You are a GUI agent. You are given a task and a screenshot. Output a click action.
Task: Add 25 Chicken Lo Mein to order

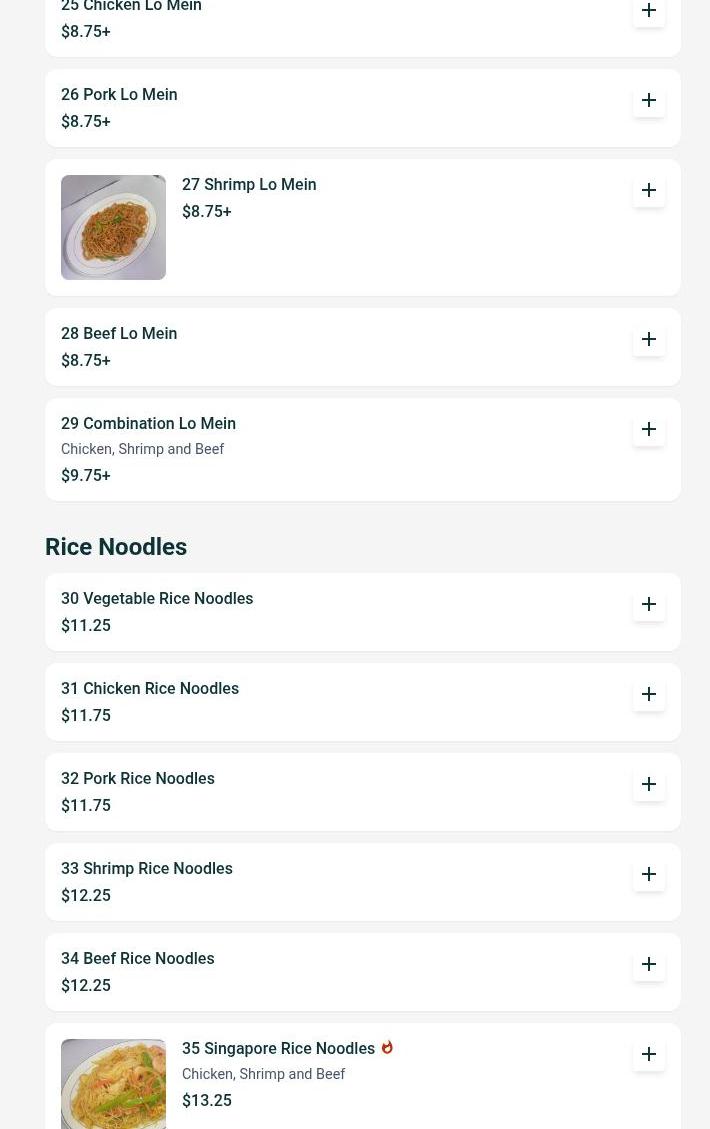(x=649, y=11)
